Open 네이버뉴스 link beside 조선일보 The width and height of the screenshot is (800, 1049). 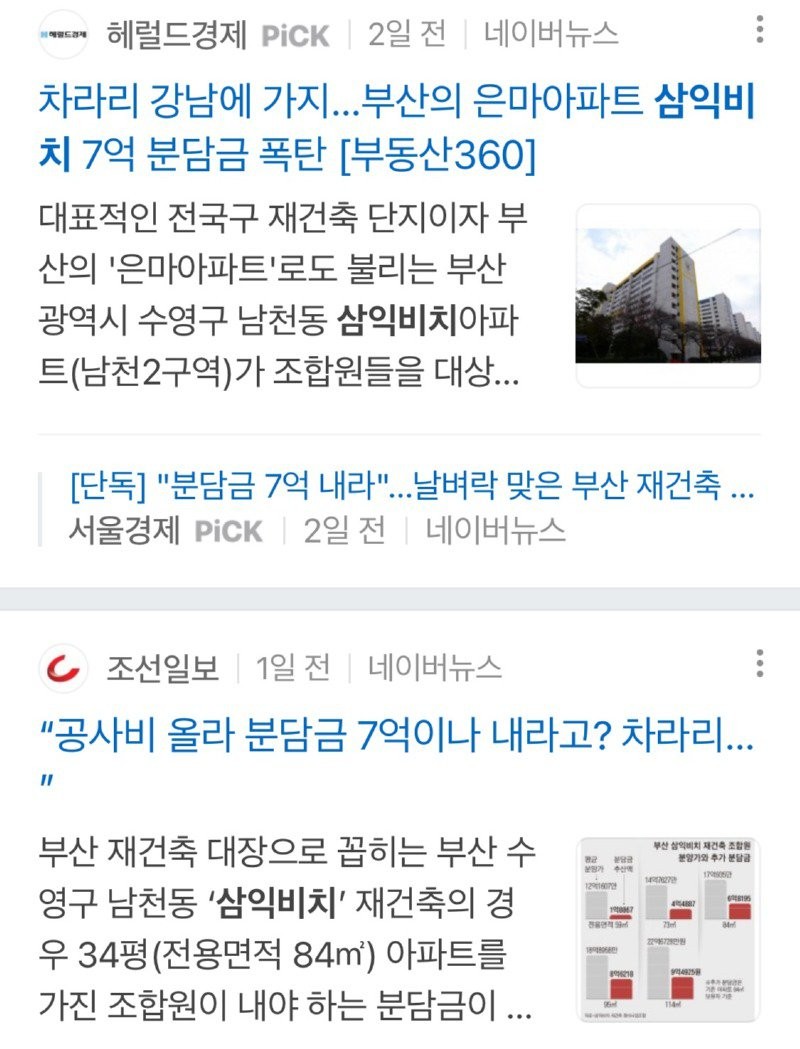click(434, 667)
